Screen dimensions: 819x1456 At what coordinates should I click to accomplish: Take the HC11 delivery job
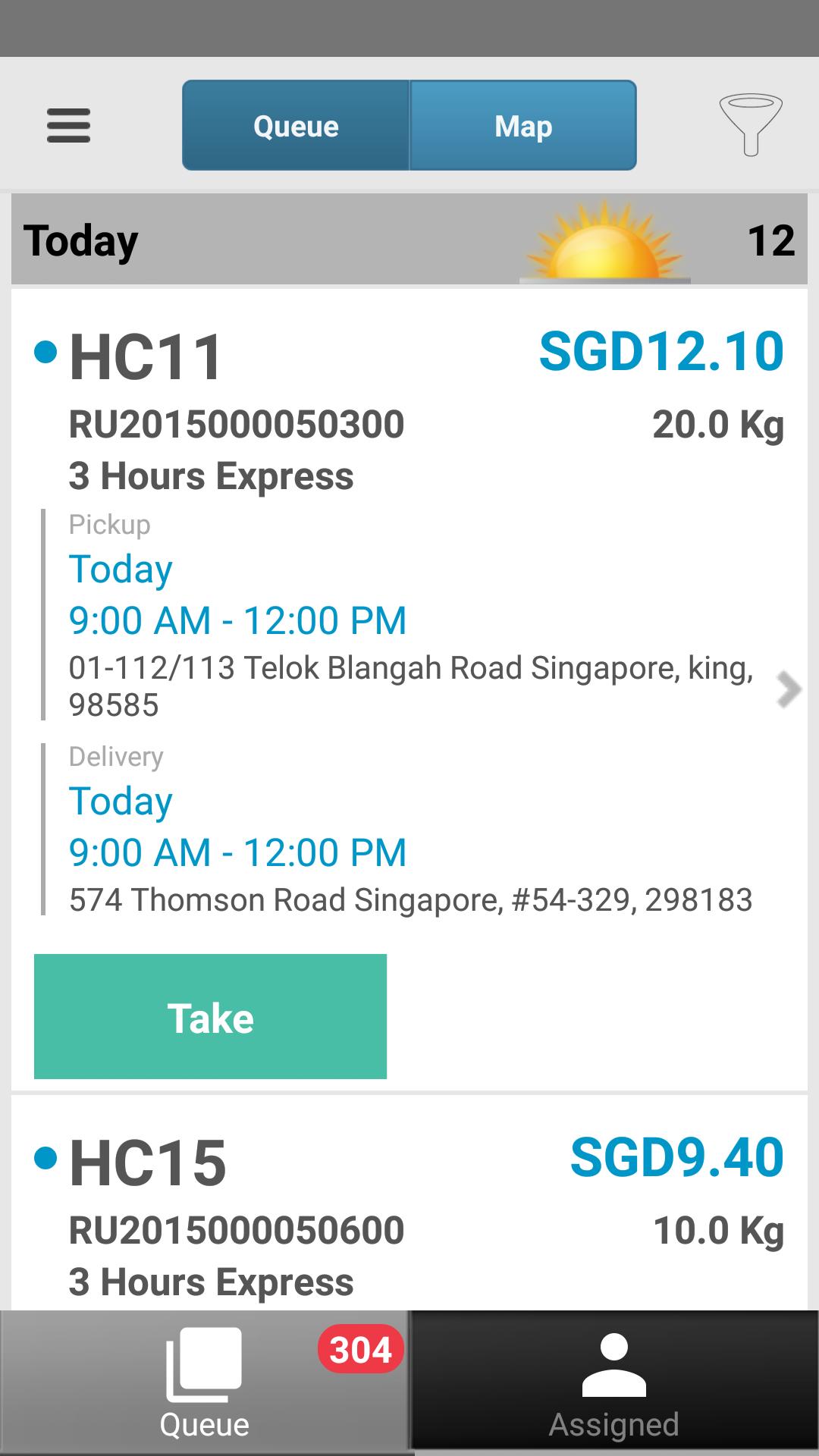(x=210, y=1016)
